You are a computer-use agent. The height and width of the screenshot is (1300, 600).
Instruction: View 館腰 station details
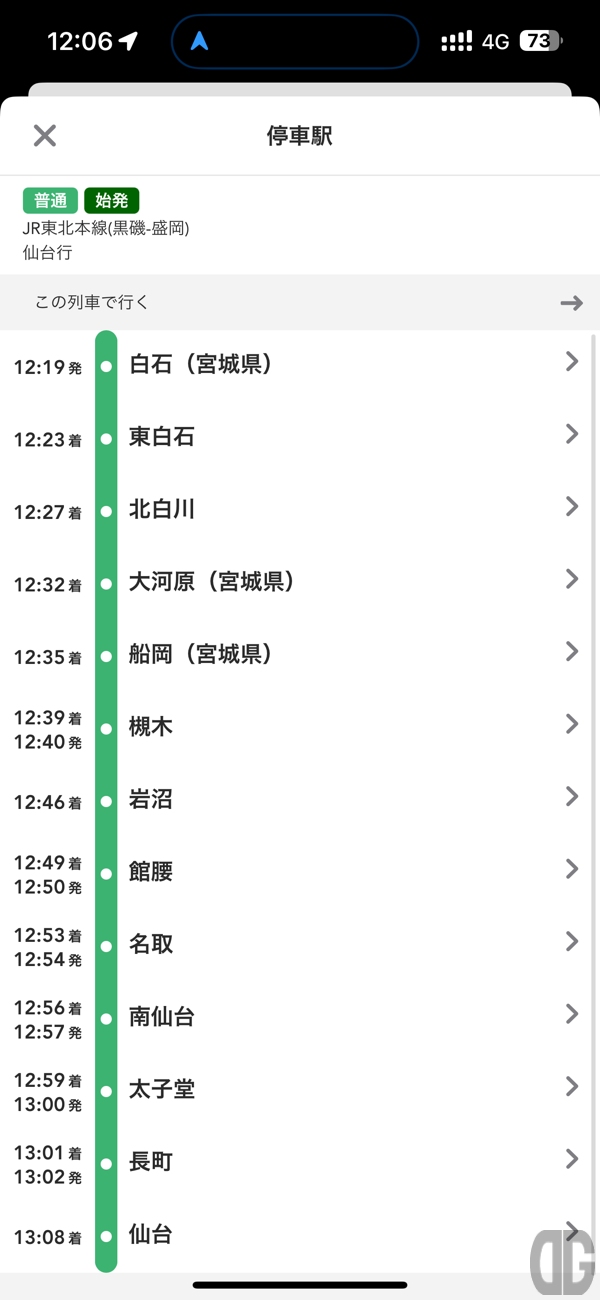300,872
